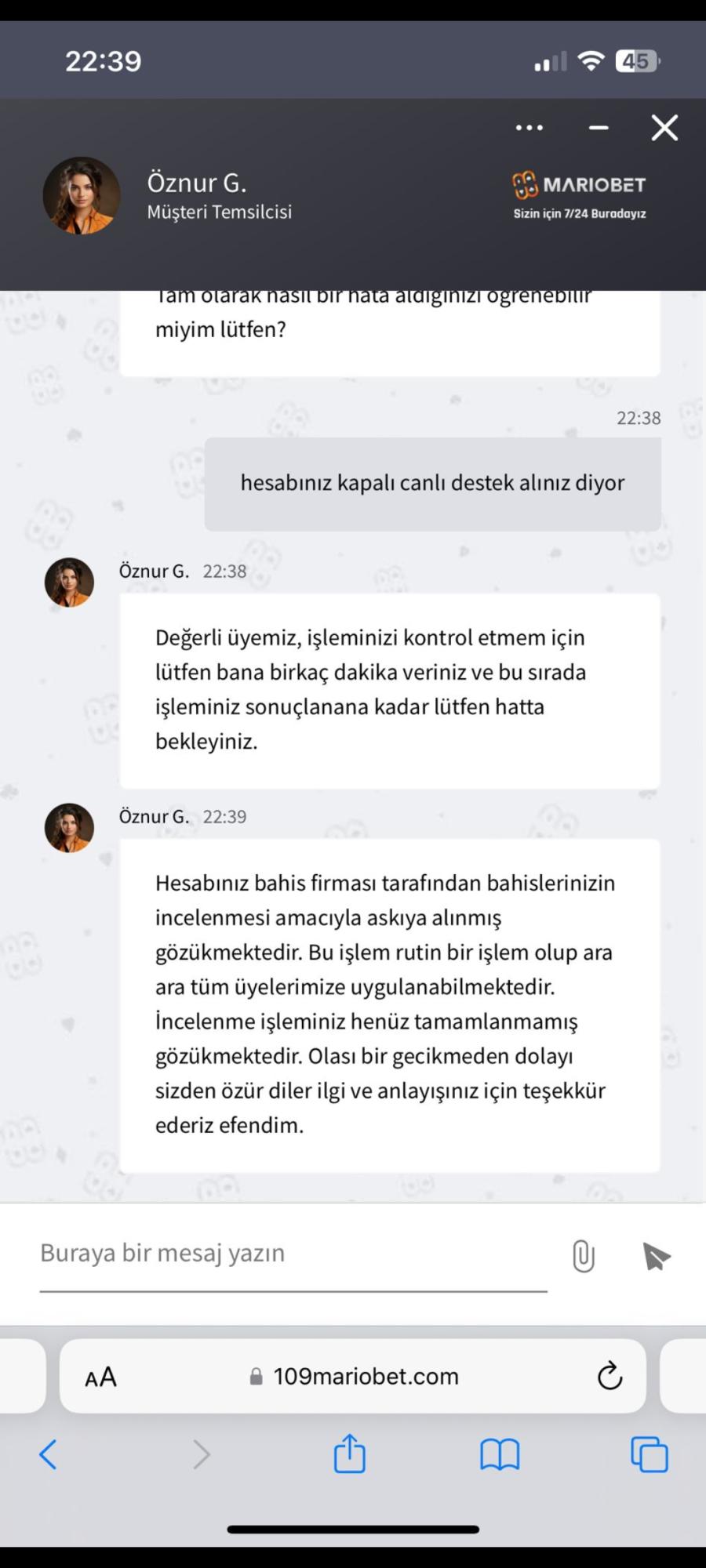Minimize the live chat window

599,128
